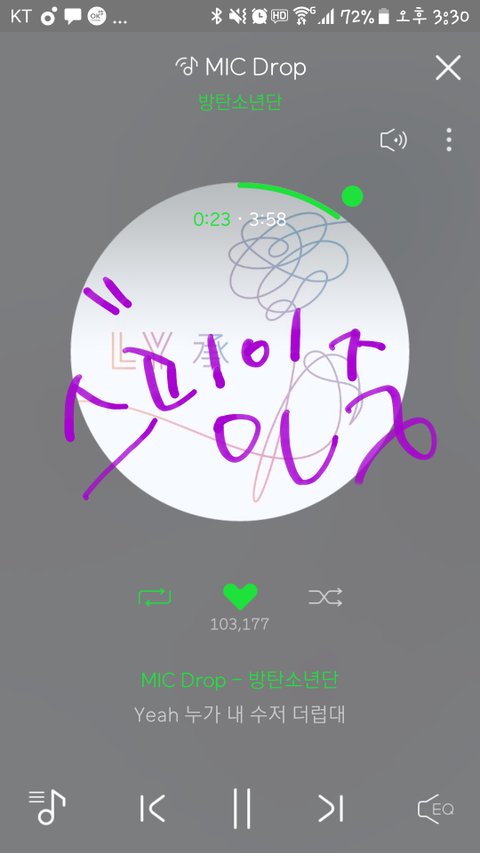The image size is (480, 853).
Task: Open the three-dot overflow menu
Action: (x=448, y=140)
